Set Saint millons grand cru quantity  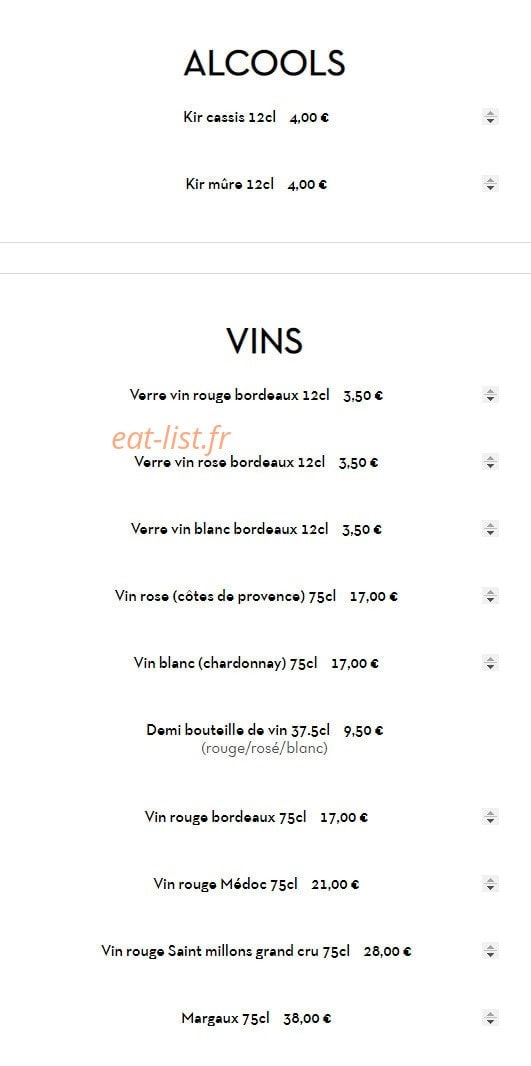point(490,951)
